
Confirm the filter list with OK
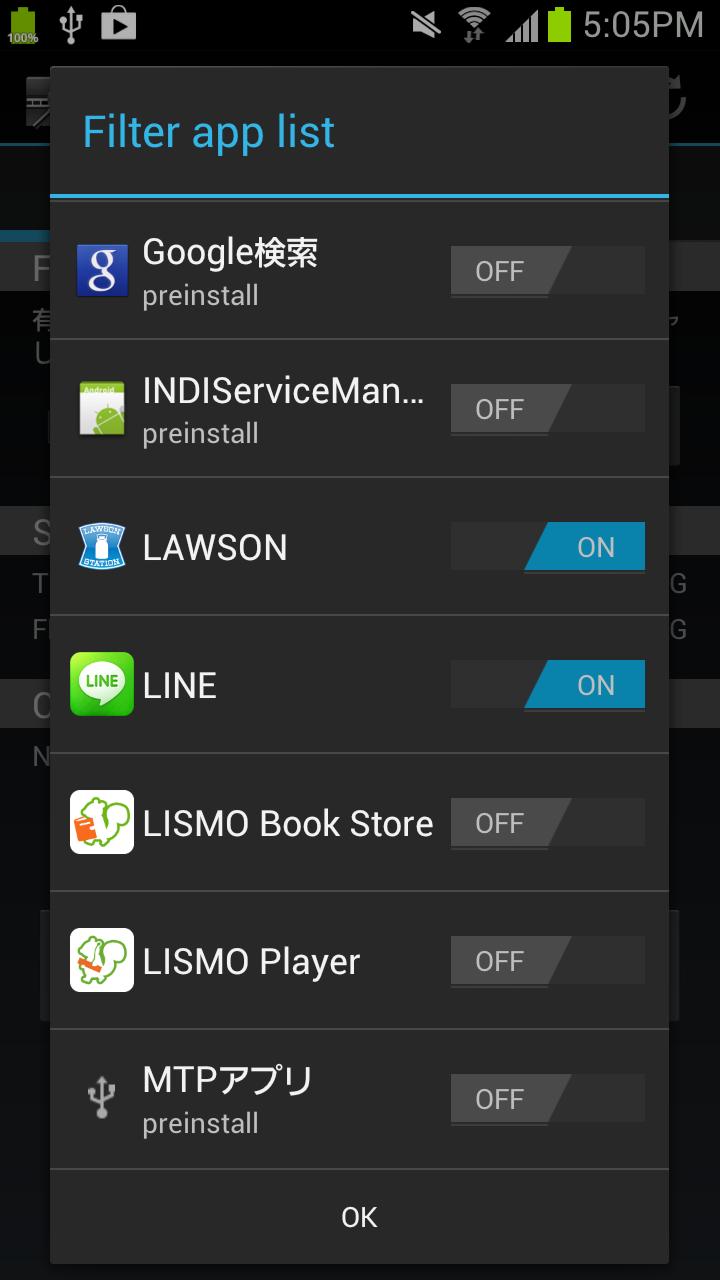coord(359,1217)
